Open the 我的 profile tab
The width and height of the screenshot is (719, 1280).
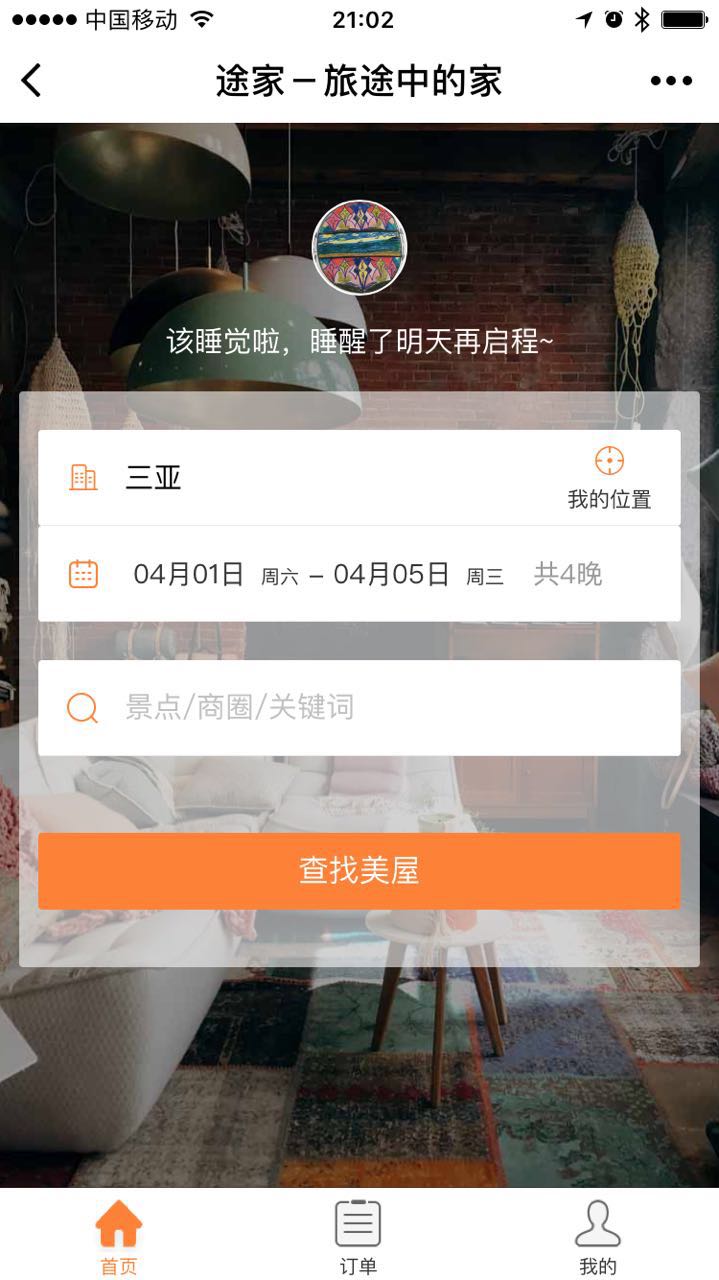pyautogui.click(x=597, y=1236)
